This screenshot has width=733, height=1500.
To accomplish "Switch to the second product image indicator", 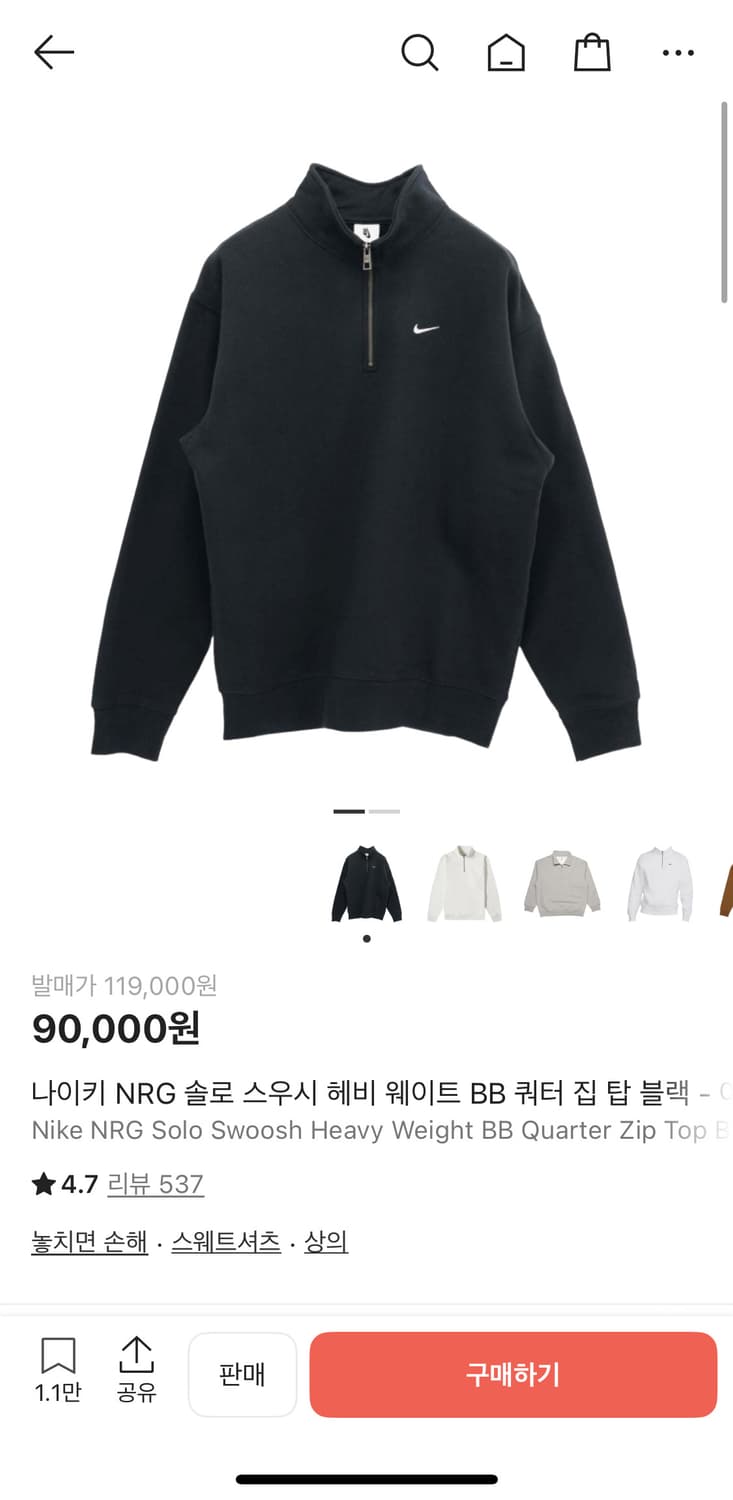I will (386, 811).
